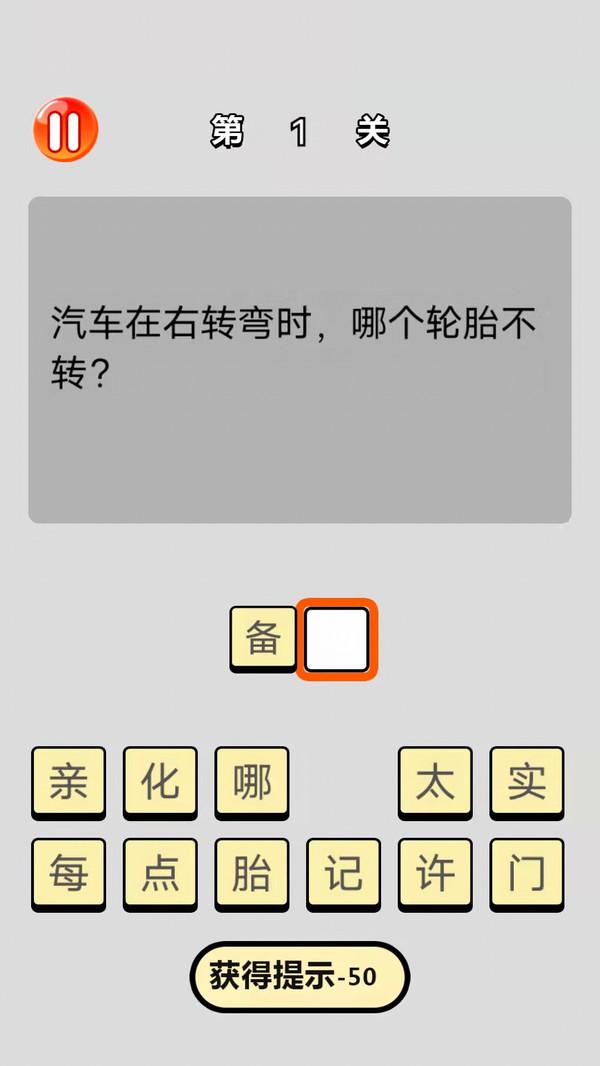This screenshot has width=600, height=1066.
Task: Pick the 亲 character tile
Action: (68, 782)
